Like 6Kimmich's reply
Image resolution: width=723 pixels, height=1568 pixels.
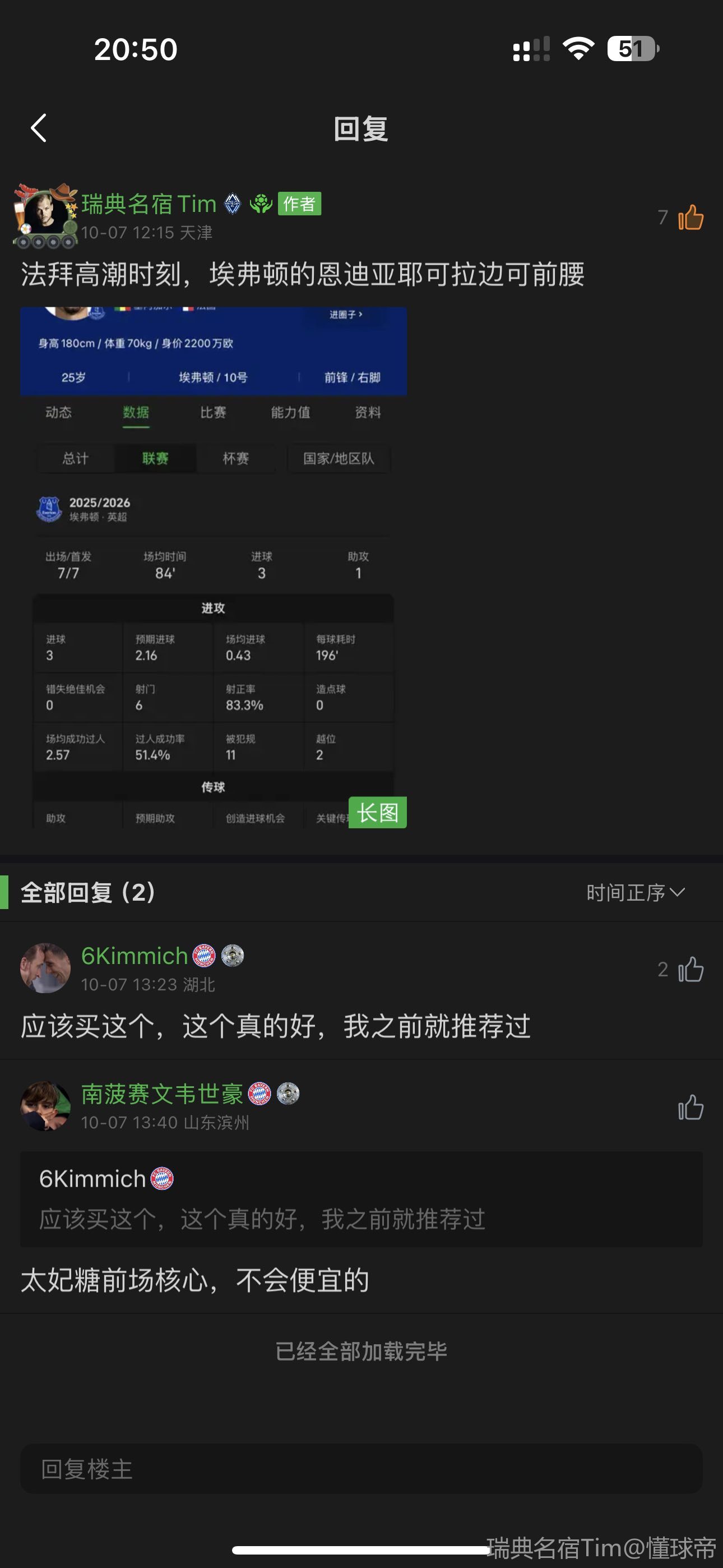point(690,969)
